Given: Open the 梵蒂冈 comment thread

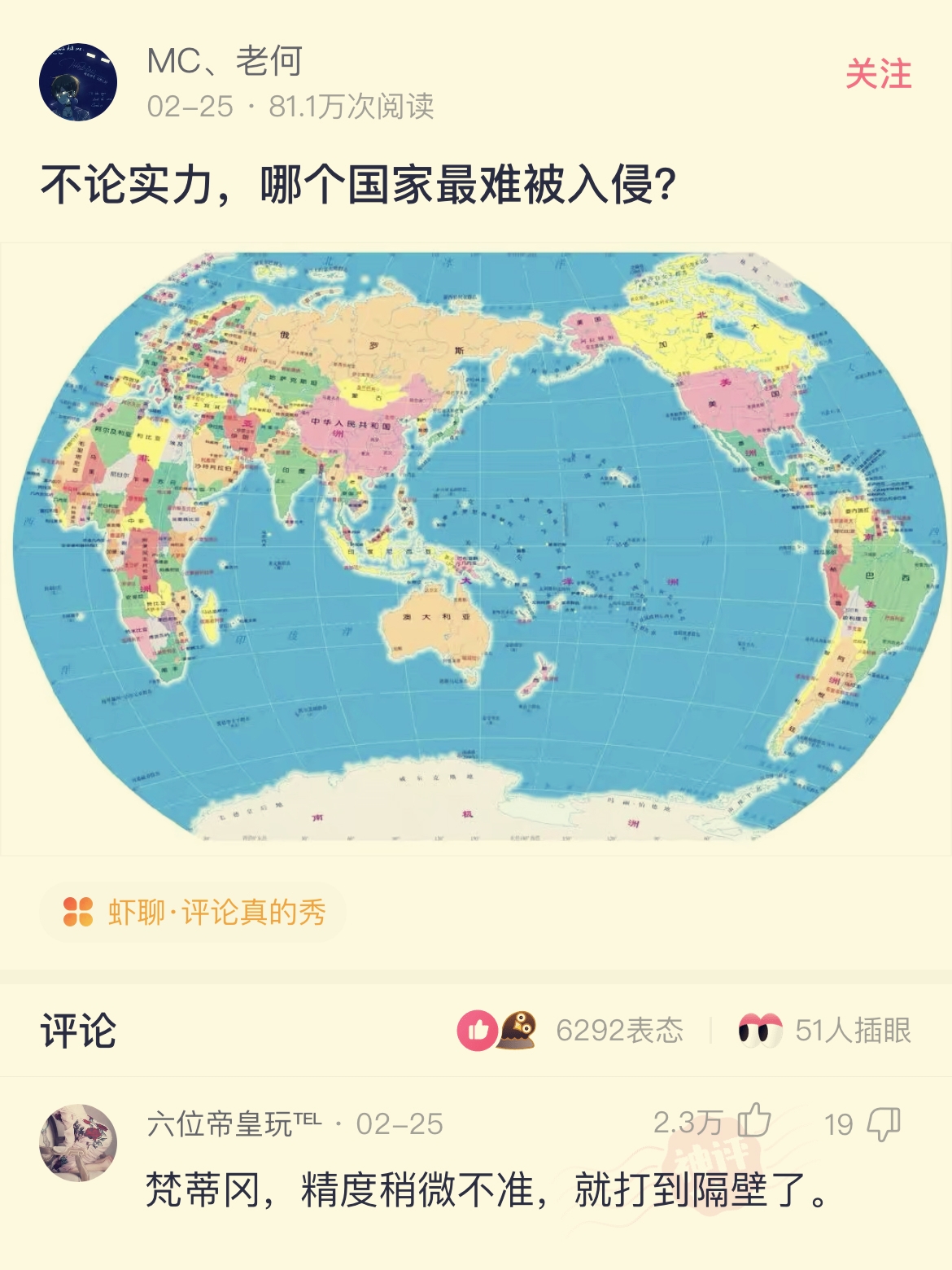Looking at the screenshot, I should point(488,1190).
